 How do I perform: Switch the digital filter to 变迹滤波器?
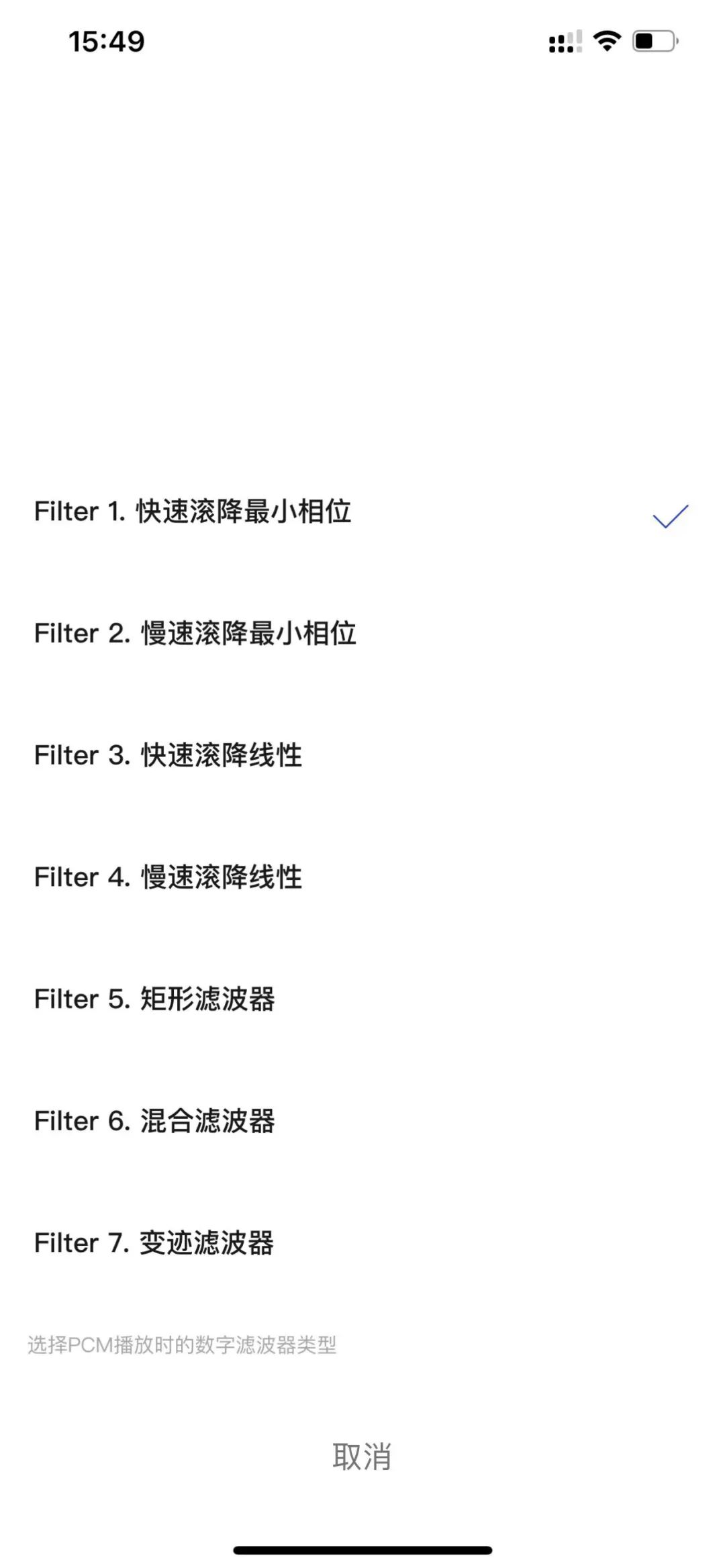(154, 1242)
